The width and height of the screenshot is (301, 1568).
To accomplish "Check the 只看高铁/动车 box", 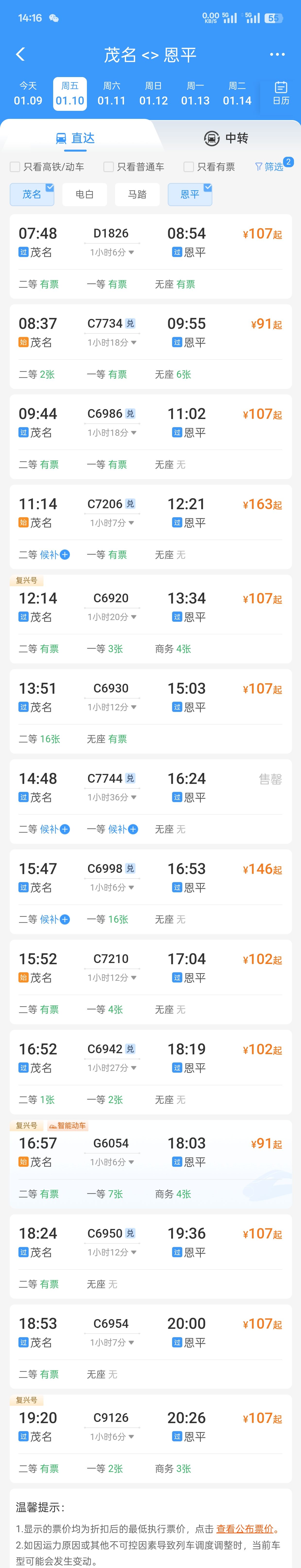I will click(15, 167).
